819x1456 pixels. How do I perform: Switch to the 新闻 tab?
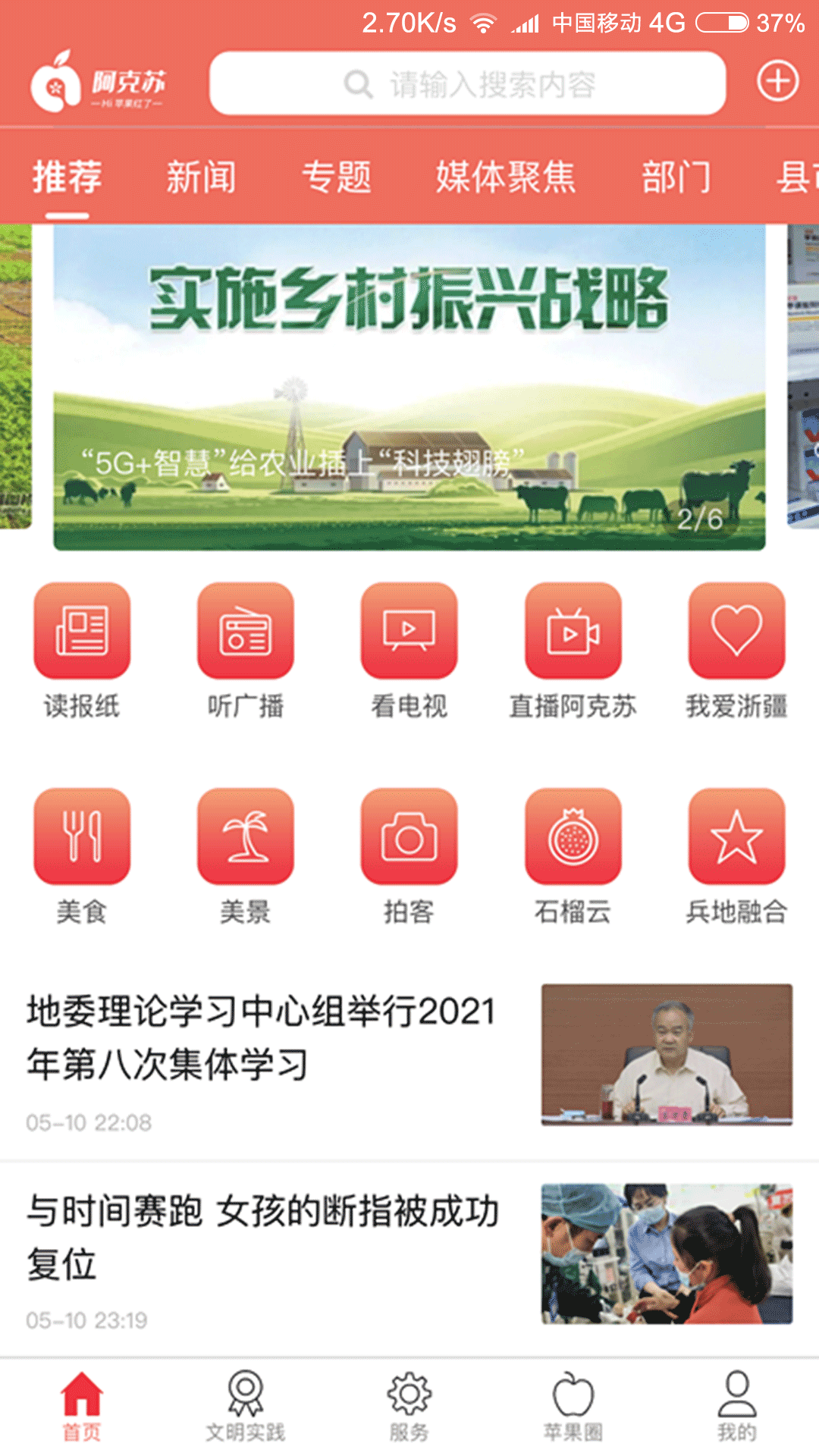pyautogui.click(x=201, y=177)
